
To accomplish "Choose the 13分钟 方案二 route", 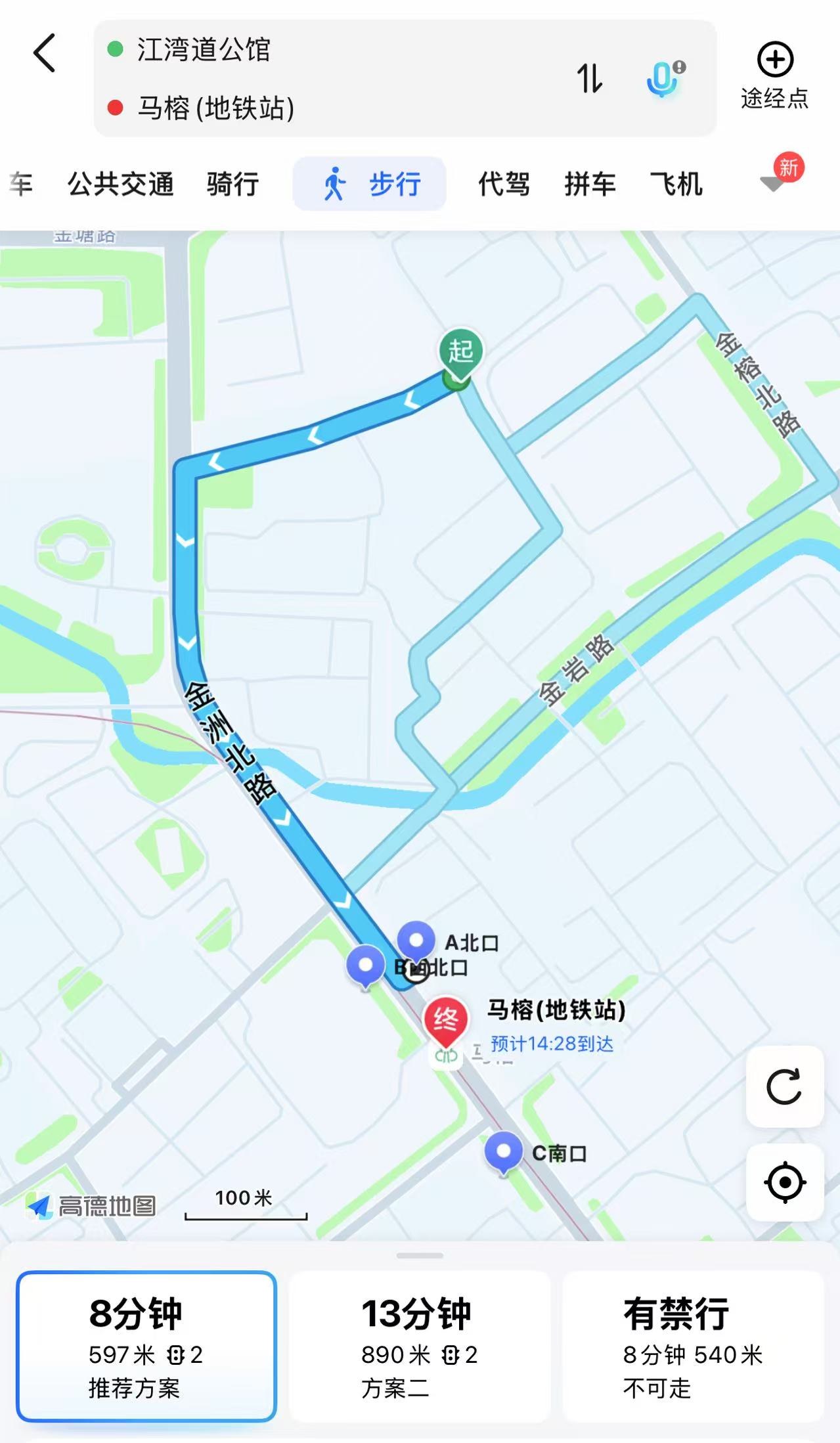I will [420, 1346].
